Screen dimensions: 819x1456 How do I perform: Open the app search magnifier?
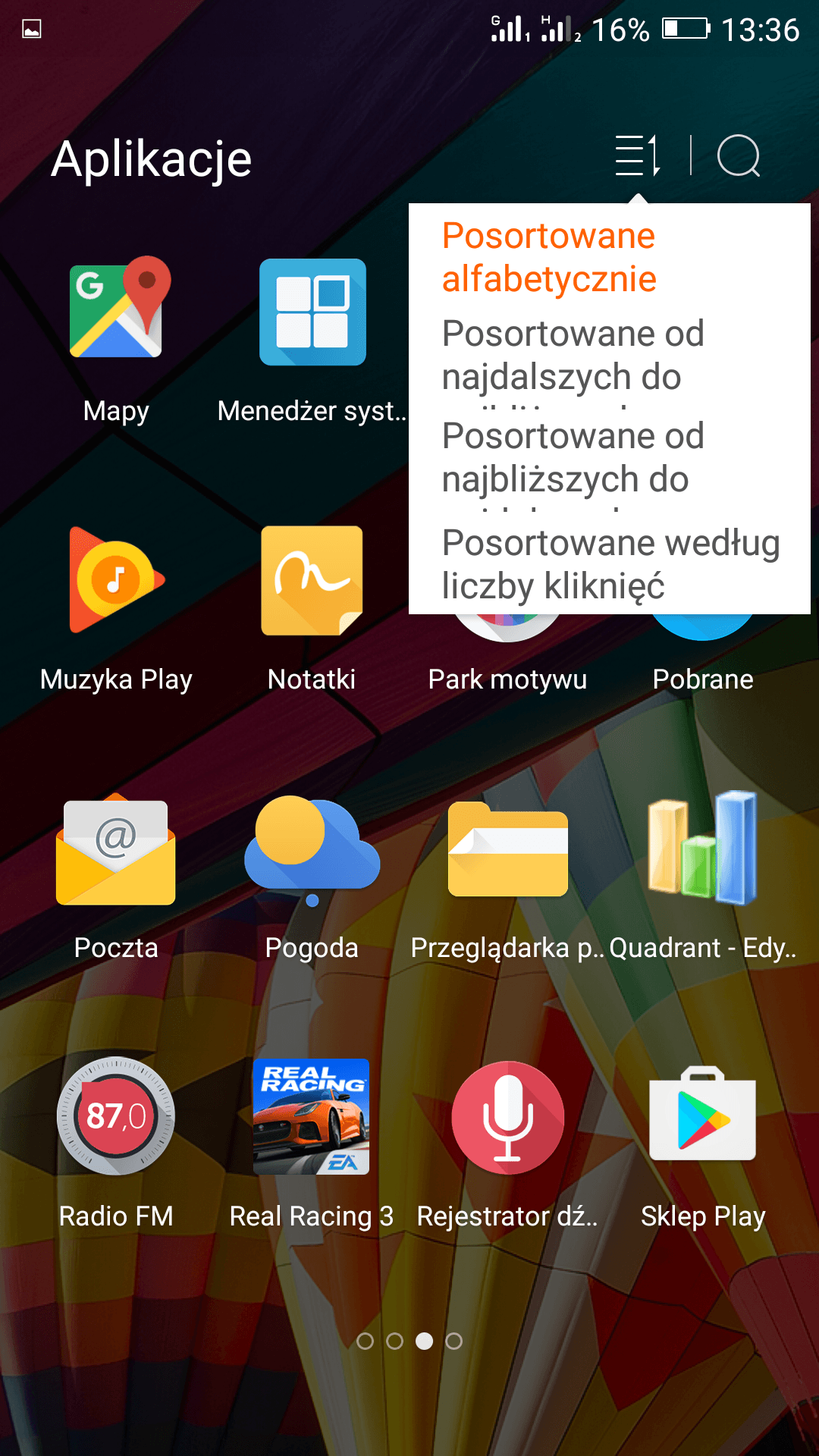(739, 155)
